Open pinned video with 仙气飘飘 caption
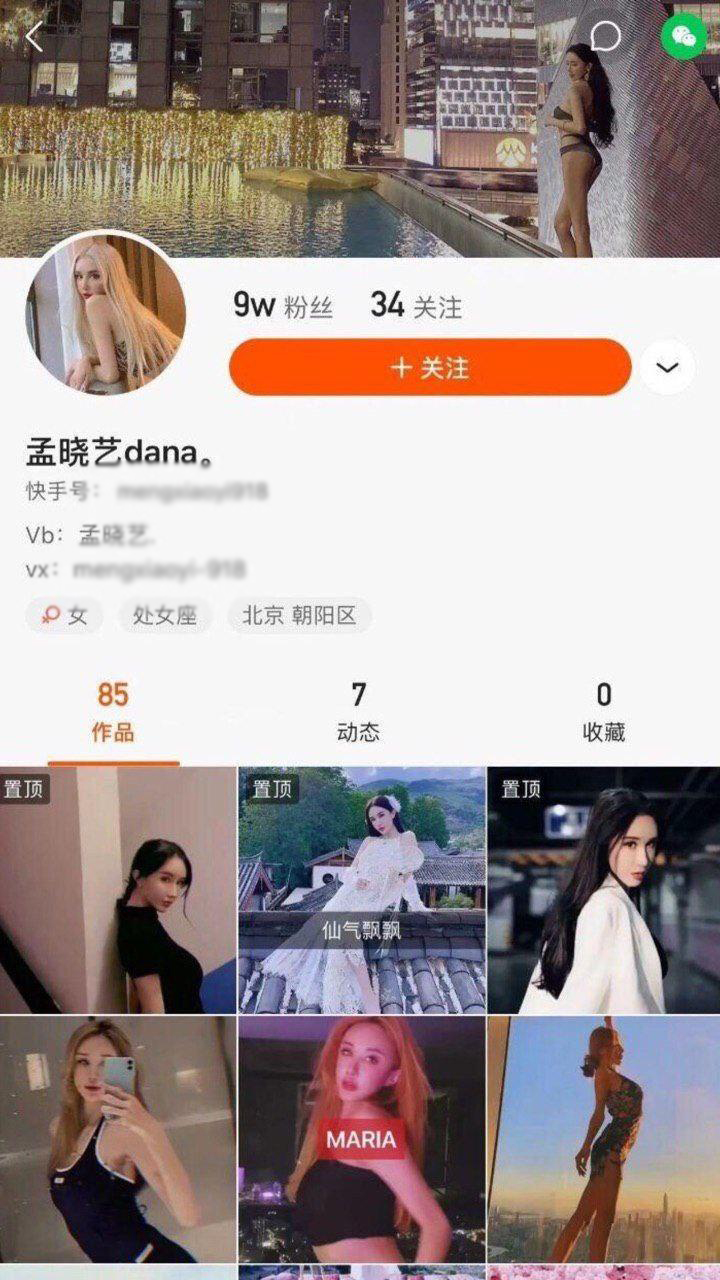 (361, 890)
